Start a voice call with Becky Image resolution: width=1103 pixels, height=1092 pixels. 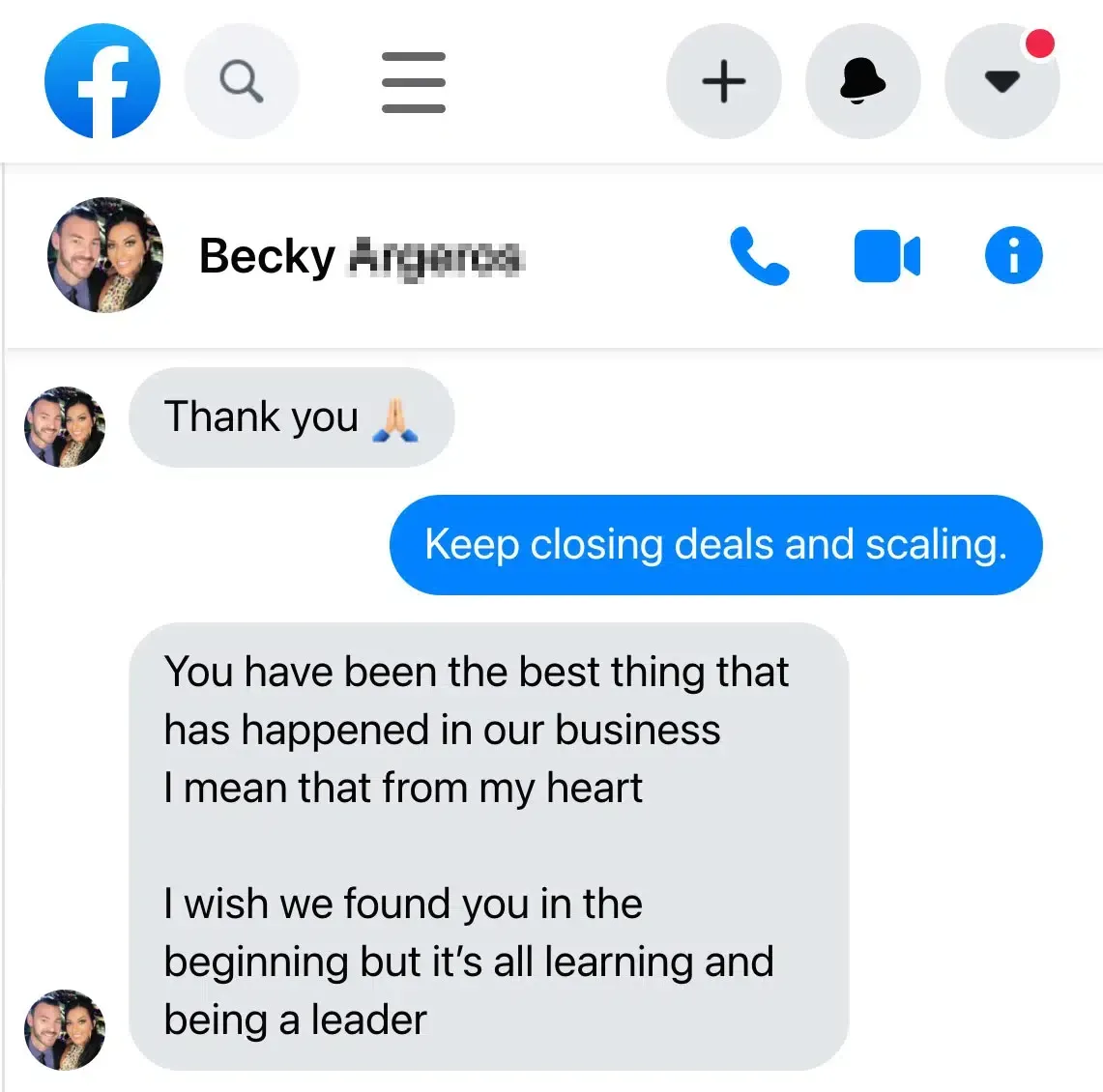coord(759,256)
